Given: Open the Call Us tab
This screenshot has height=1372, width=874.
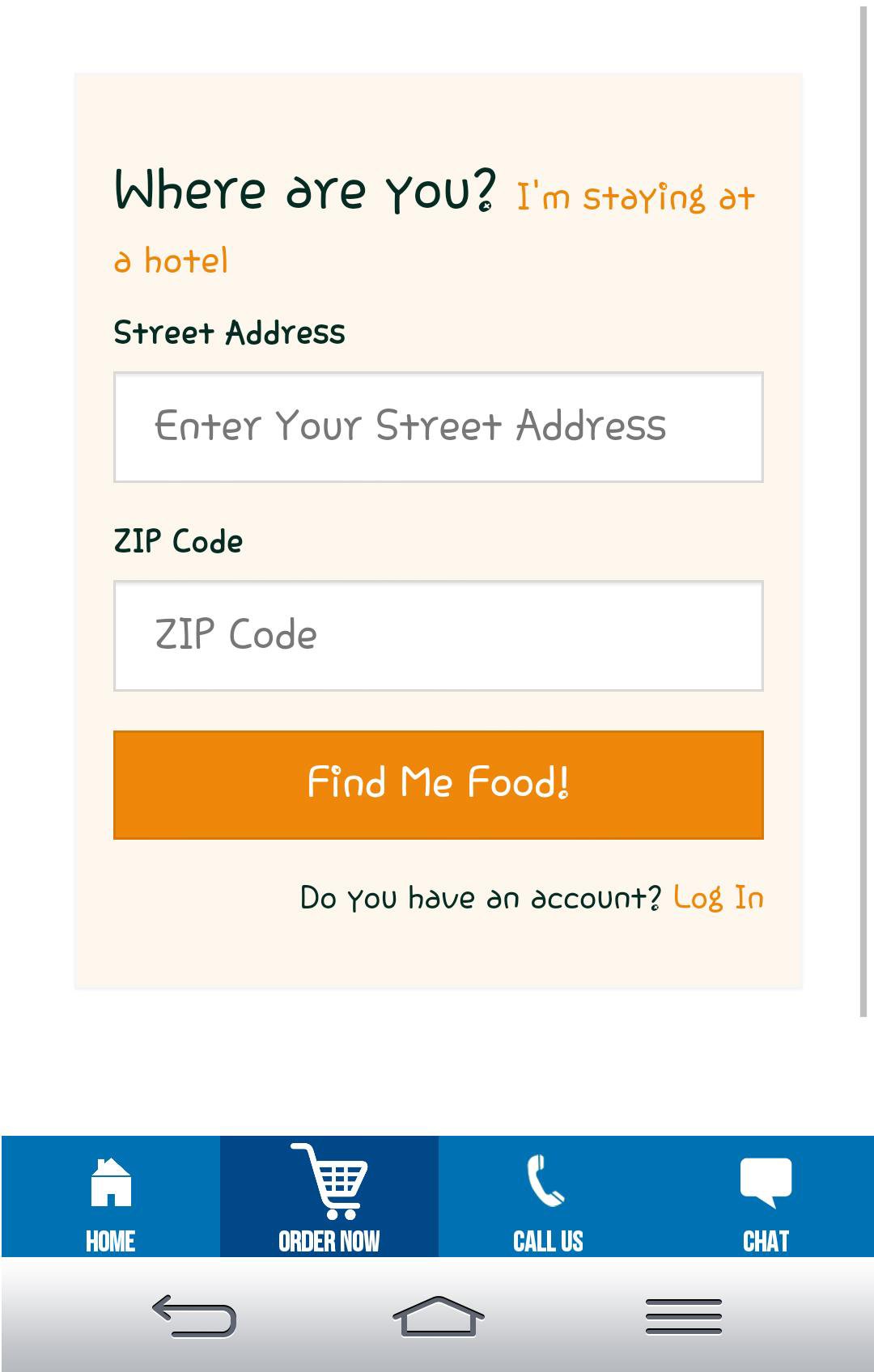Looking at the screenshot, I should [x=548, y=1196].
